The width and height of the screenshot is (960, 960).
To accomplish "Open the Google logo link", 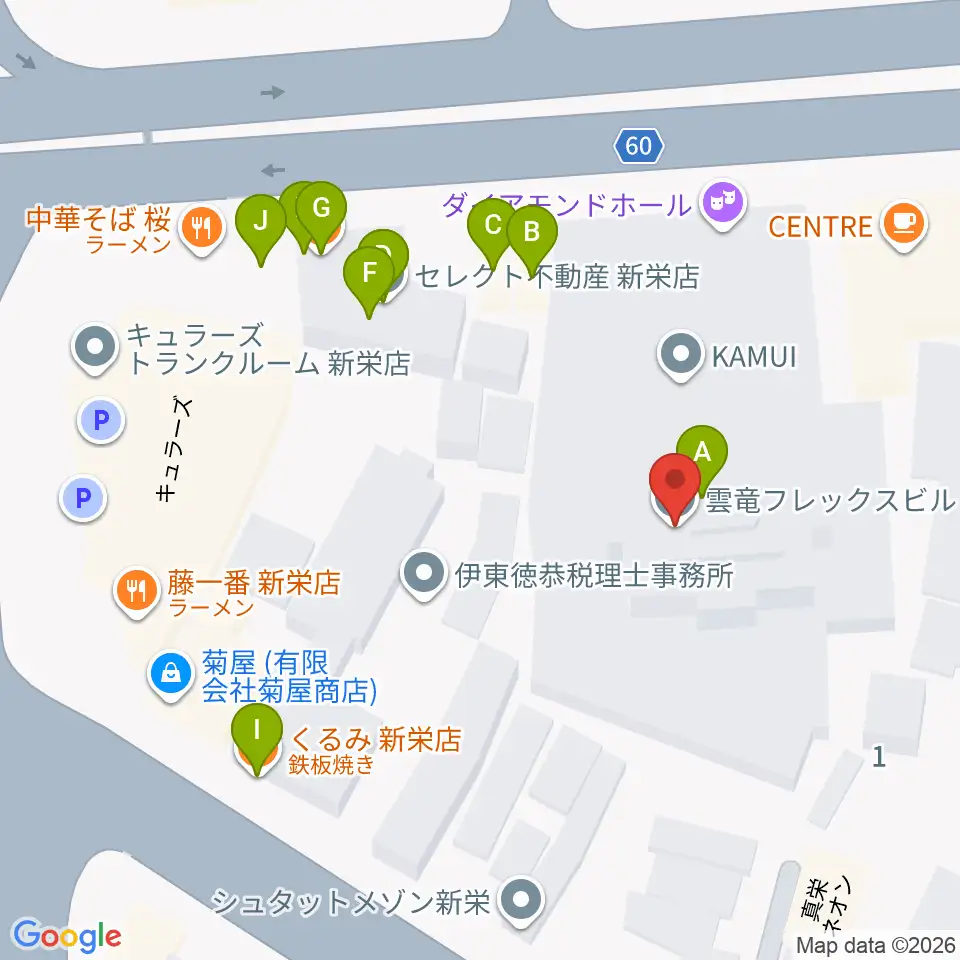I will (67, 936).
